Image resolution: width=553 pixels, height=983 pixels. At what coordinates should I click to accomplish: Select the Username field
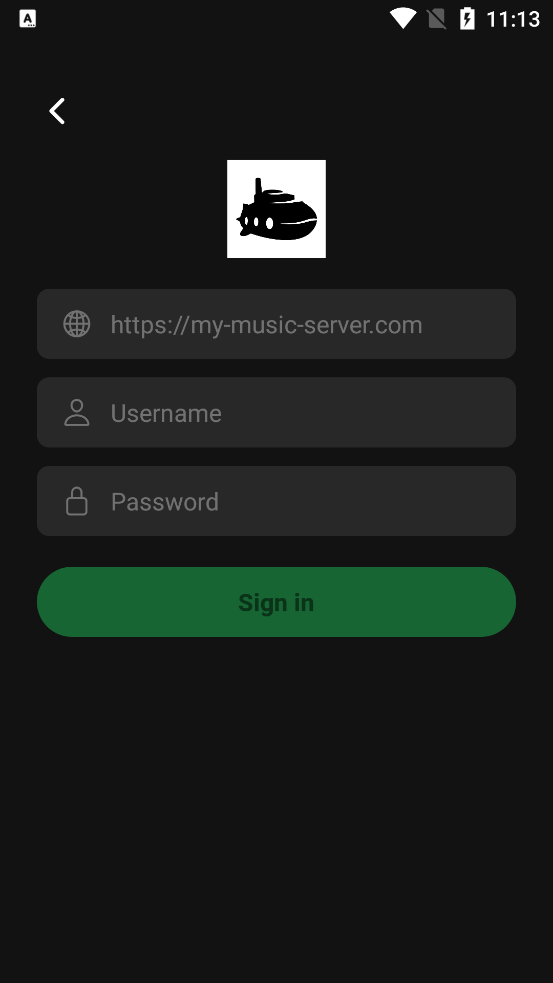click(276, 413)
